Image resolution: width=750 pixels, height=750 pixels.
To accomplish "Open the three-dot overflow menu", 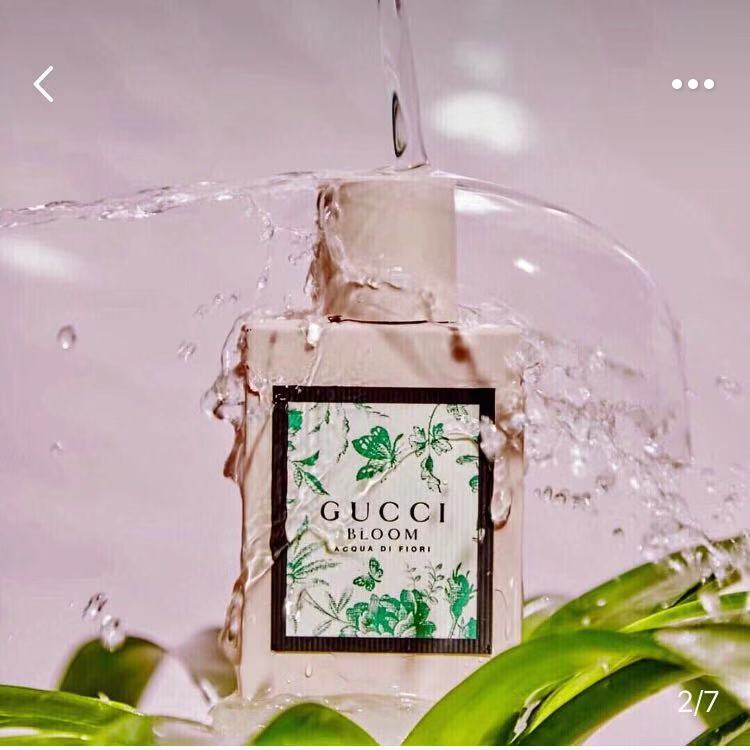I will [x=693, y=84].
